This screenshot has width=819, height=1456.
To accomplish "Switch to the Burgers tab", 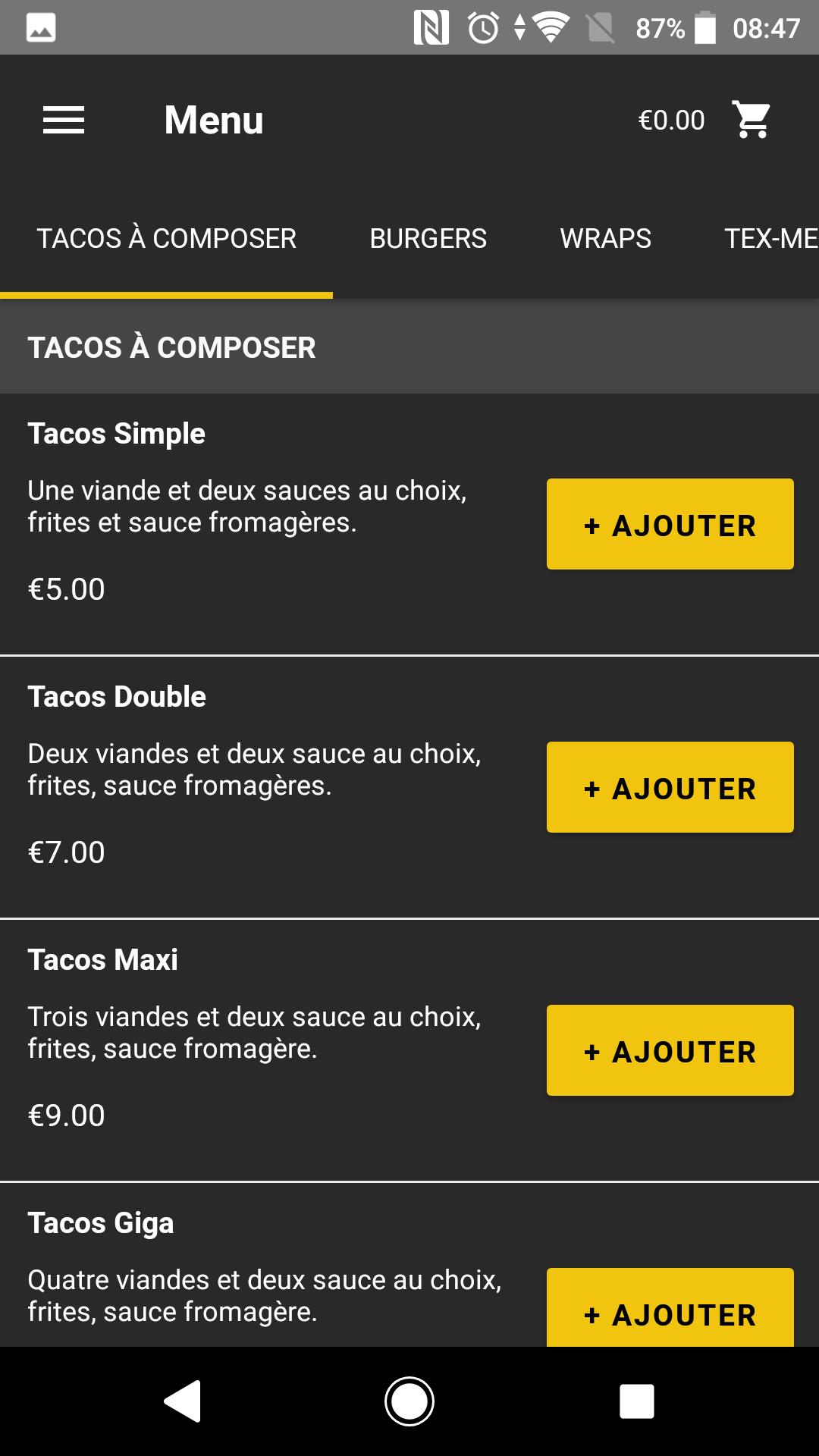I will point(428,238).
